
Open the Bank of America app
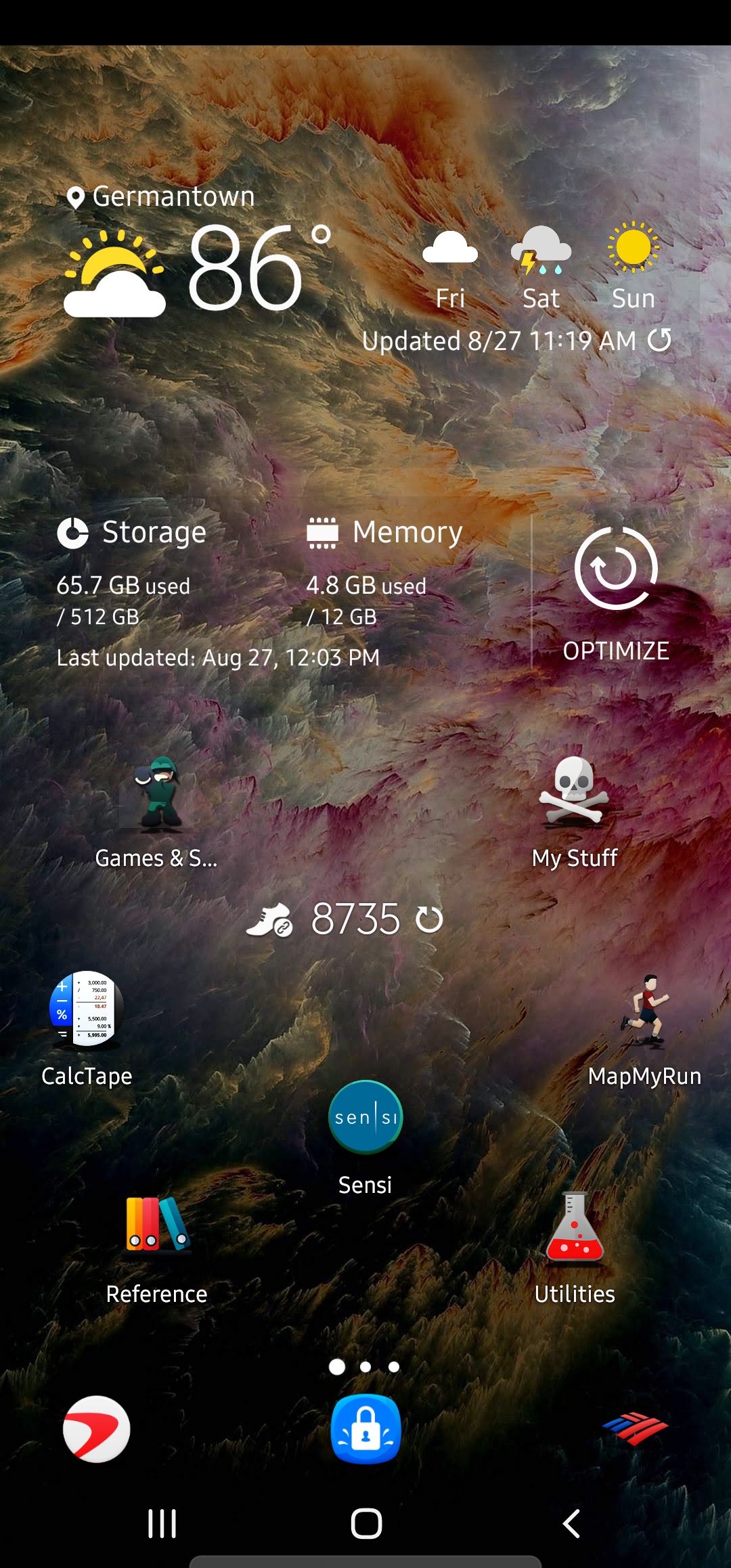(635, 1428)
